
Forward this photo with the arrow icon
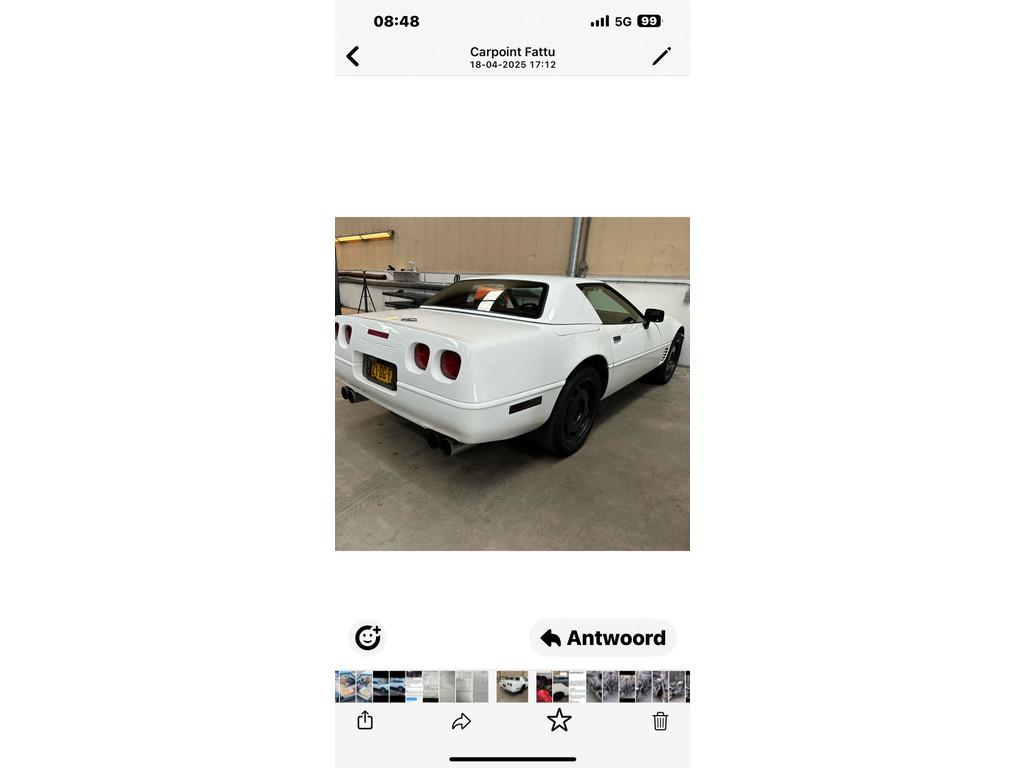point(461,721)
